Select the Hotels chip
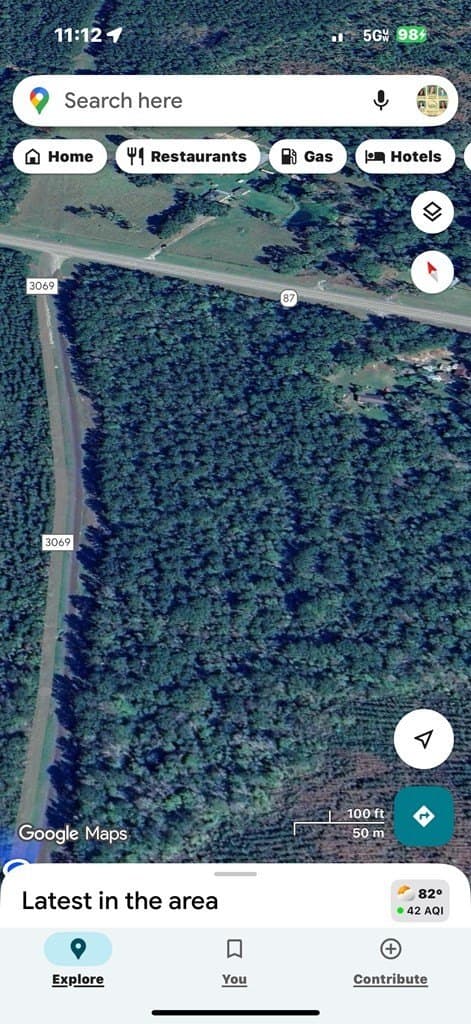Image resolution: width=471 pixels, height=1024 pixels. [405, 157]
